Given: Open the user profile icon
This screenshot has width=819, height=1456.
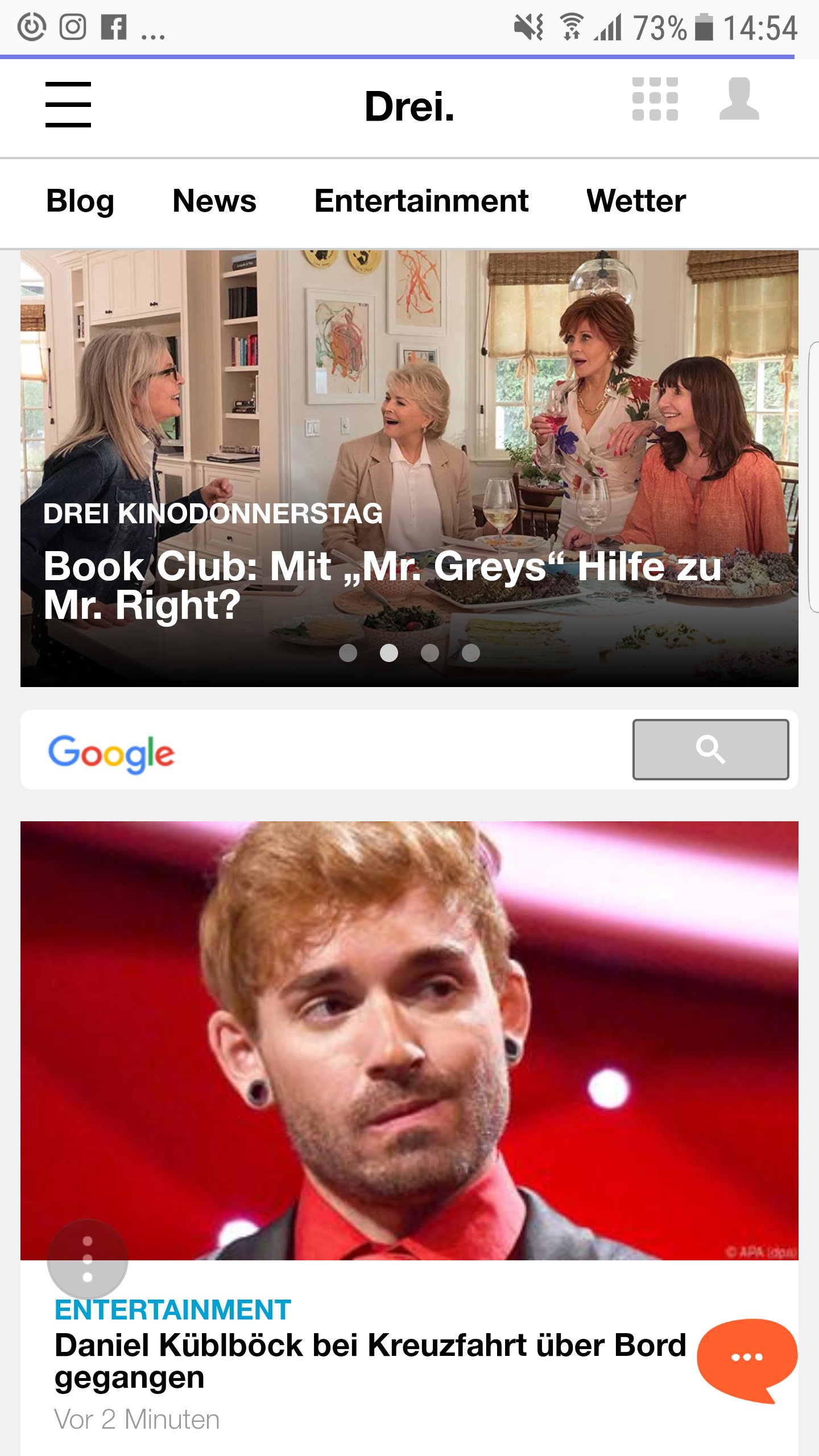Looking at the screenshot, I should (x=739, y=99).
